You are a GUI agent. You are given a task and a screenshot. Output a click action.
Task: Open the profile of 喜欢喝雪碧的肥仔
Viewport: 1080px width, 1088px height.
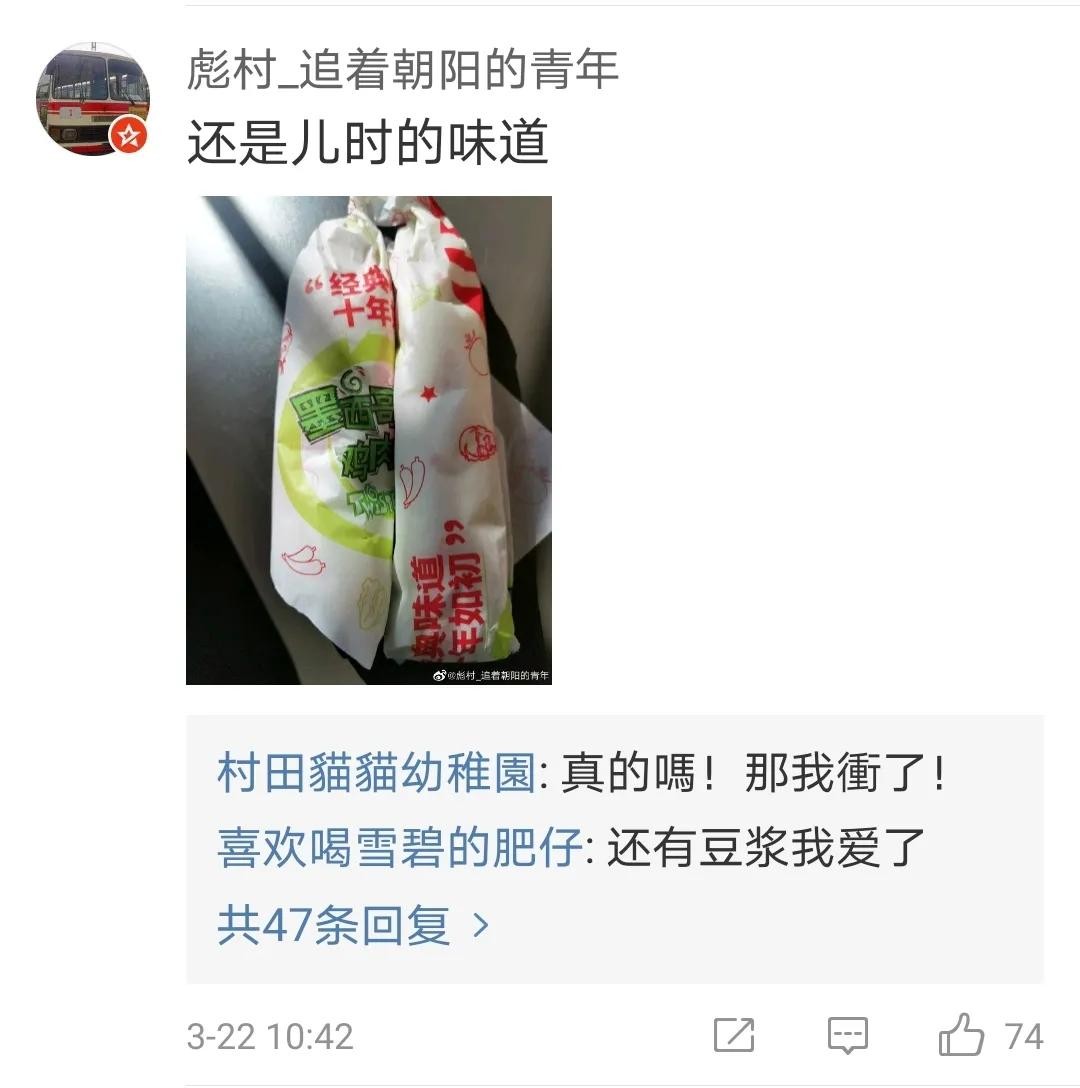[x=399, y=849]
